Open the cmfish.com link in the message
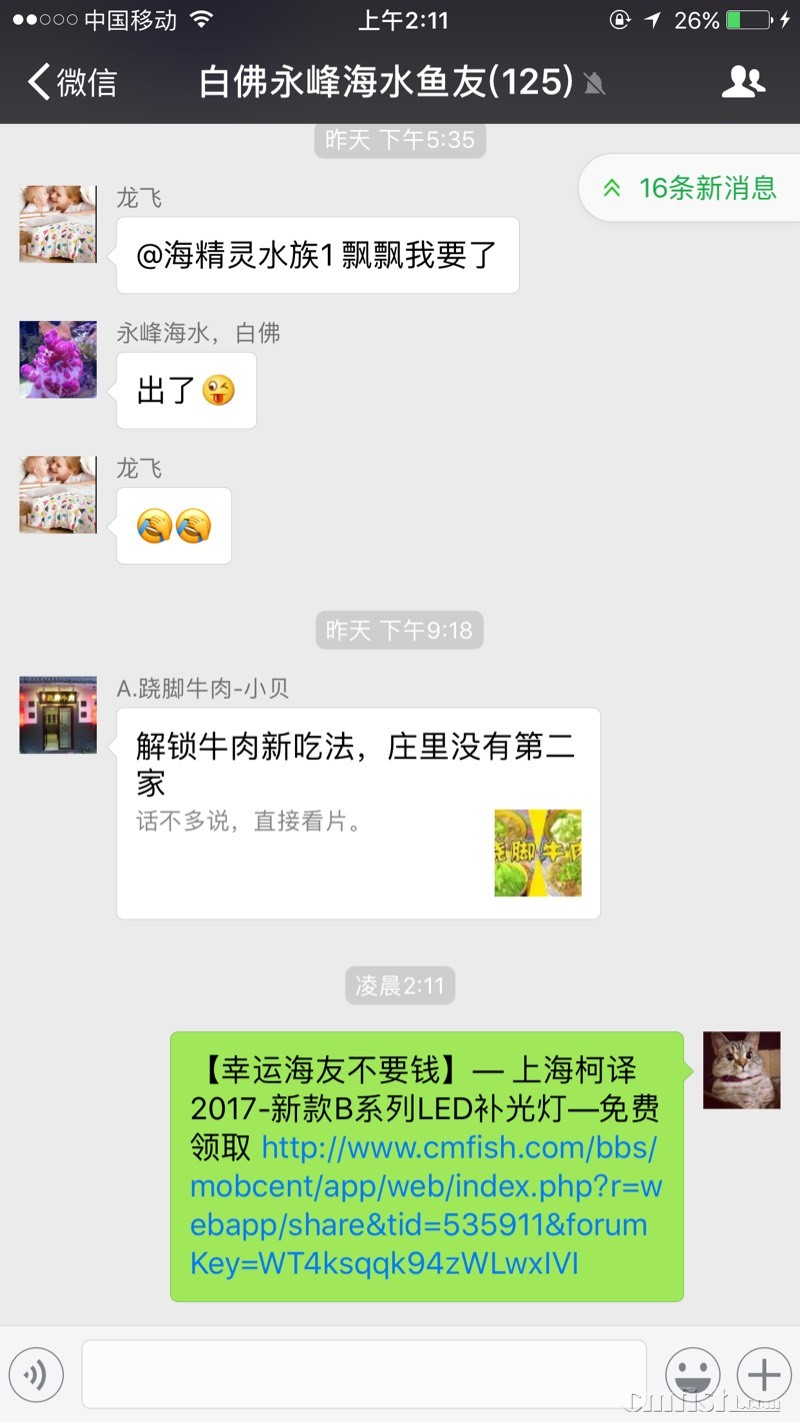The image size is (800, 1423). pos(425,1205)
